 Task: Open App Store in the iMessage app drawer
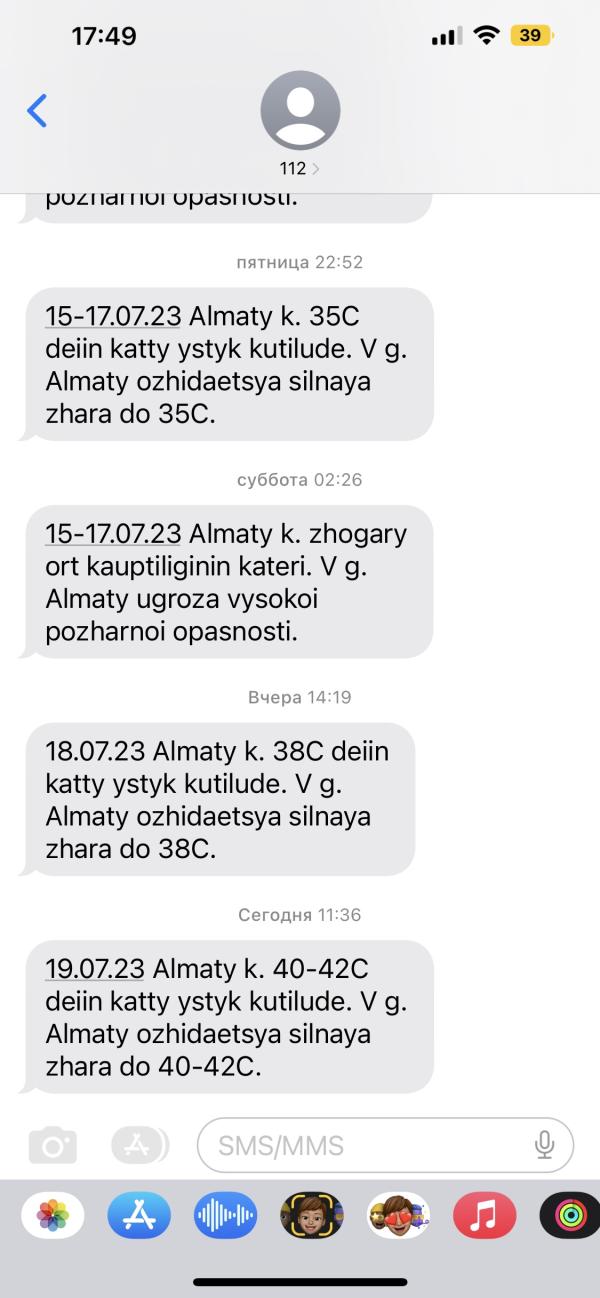(139, 1215)
